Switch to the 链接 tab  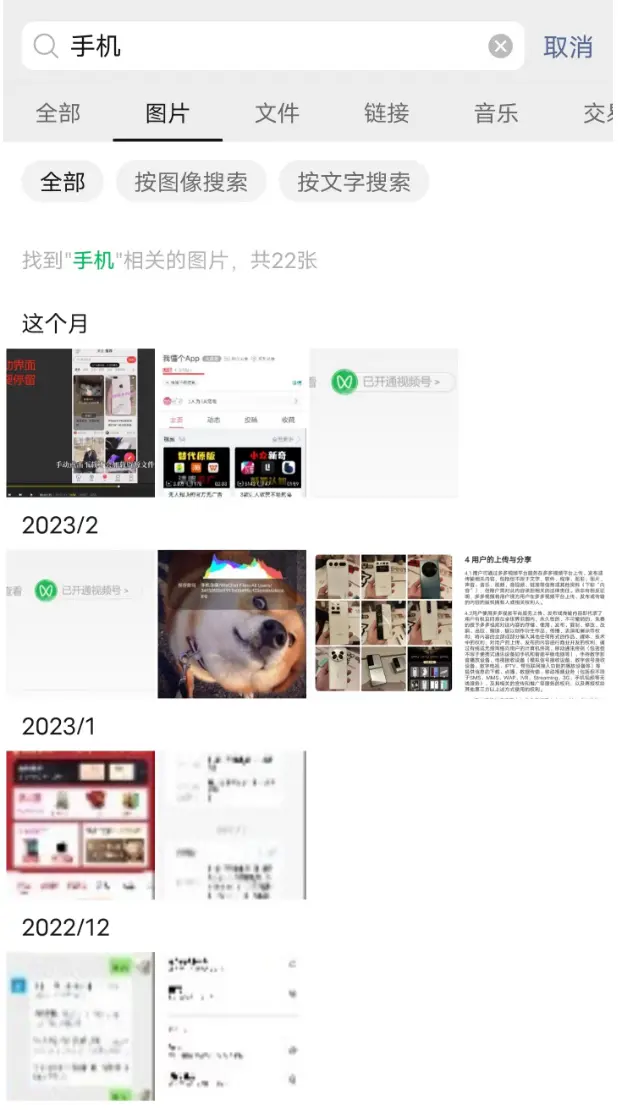tap(386, 113)
